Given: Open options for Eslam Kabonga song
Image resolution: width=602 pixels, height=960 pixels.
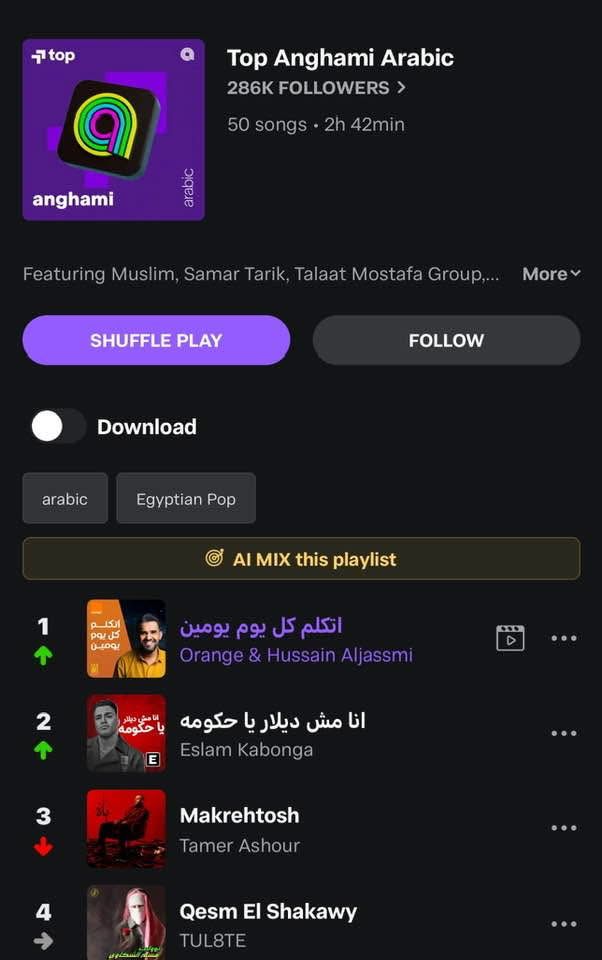Looking at the screenshot, I should [564, 733].
